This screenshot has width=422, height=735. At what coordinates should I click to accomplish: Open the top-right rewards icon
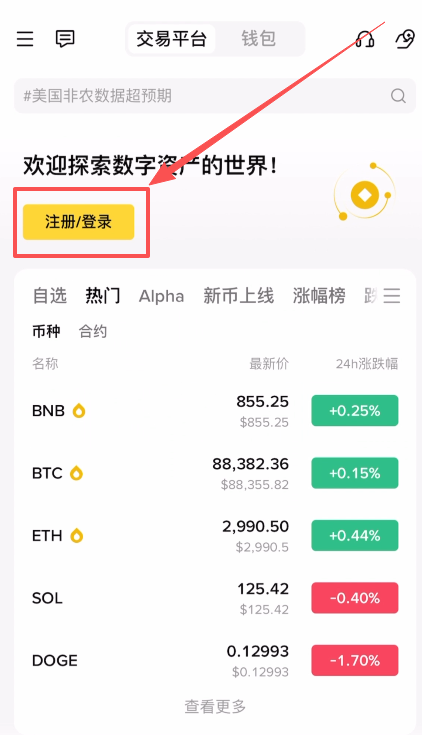tap(405, 38)
